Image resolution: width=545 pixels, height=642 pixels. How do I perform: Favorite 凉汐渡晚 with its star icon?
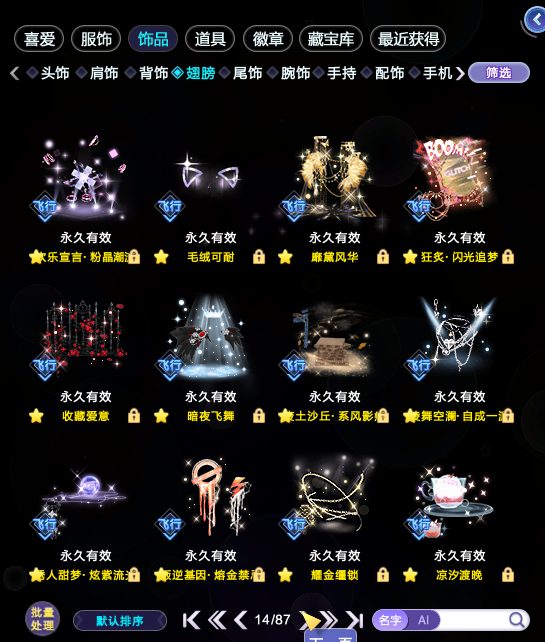tap(410, 575)
